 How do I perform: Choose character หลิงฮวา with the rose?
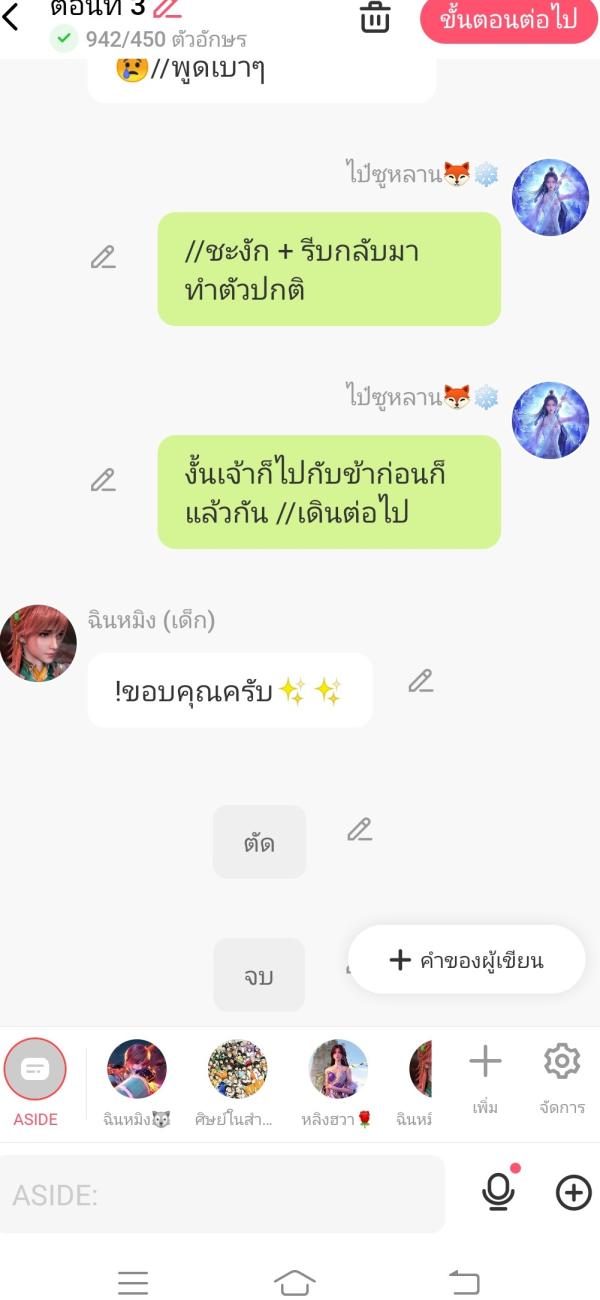point(337,1082)
